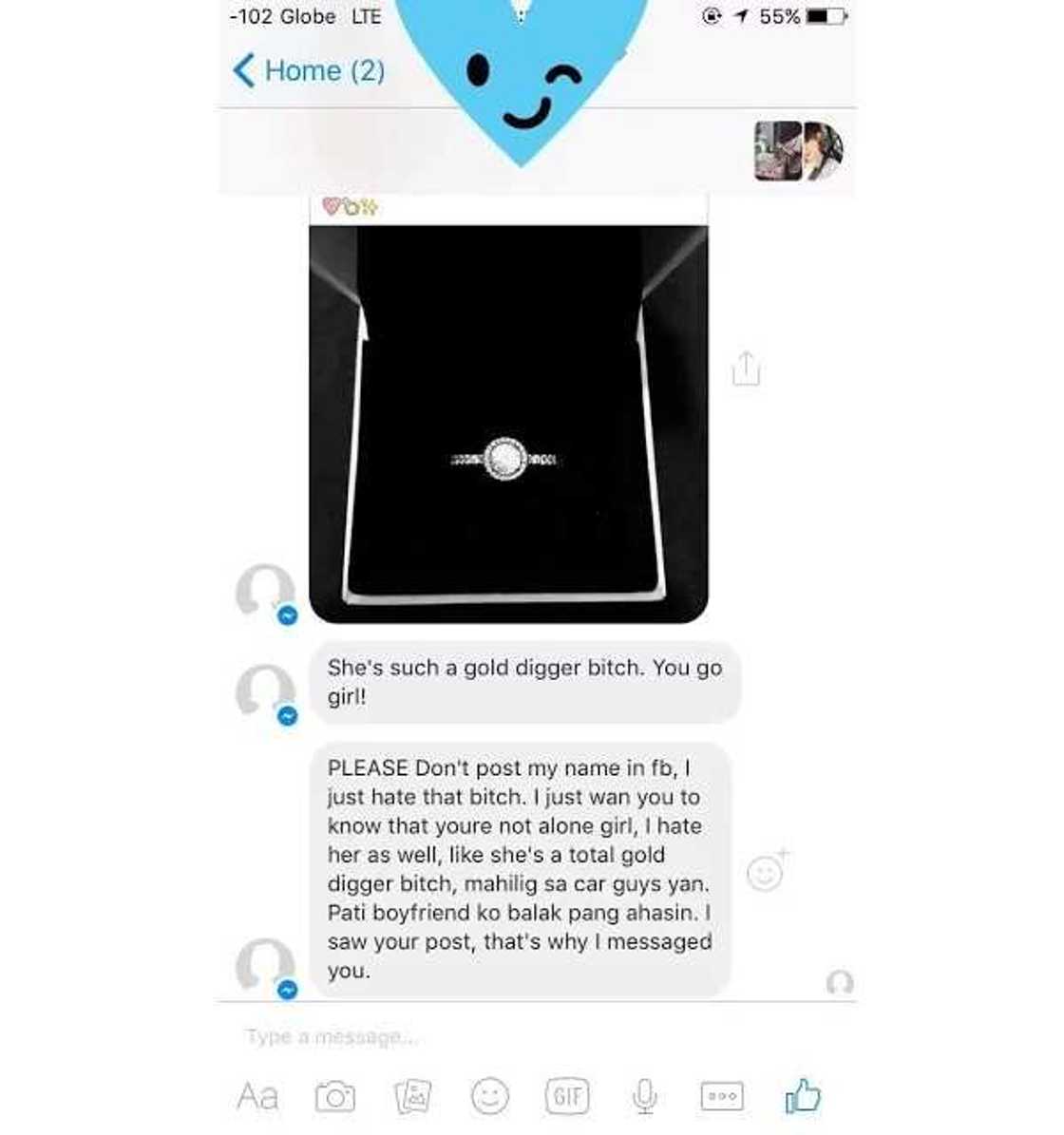Share the ring photo
This screenshot has width=1064, height=1135.
tap(746, 368)
